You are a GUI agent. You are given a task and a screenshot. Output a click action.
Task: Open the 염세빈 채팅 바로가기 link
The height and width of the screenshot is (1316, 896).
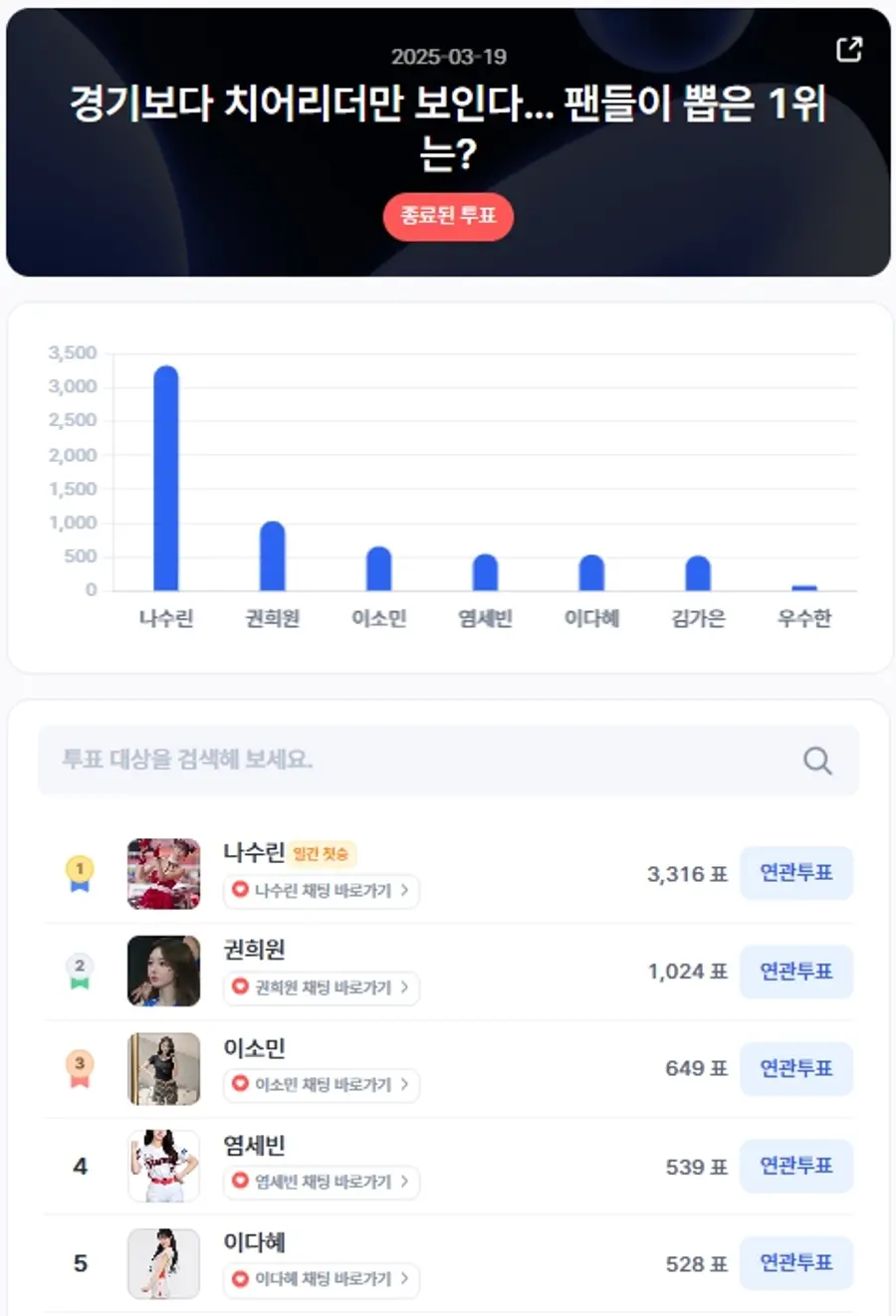[x=319, y=1183]
